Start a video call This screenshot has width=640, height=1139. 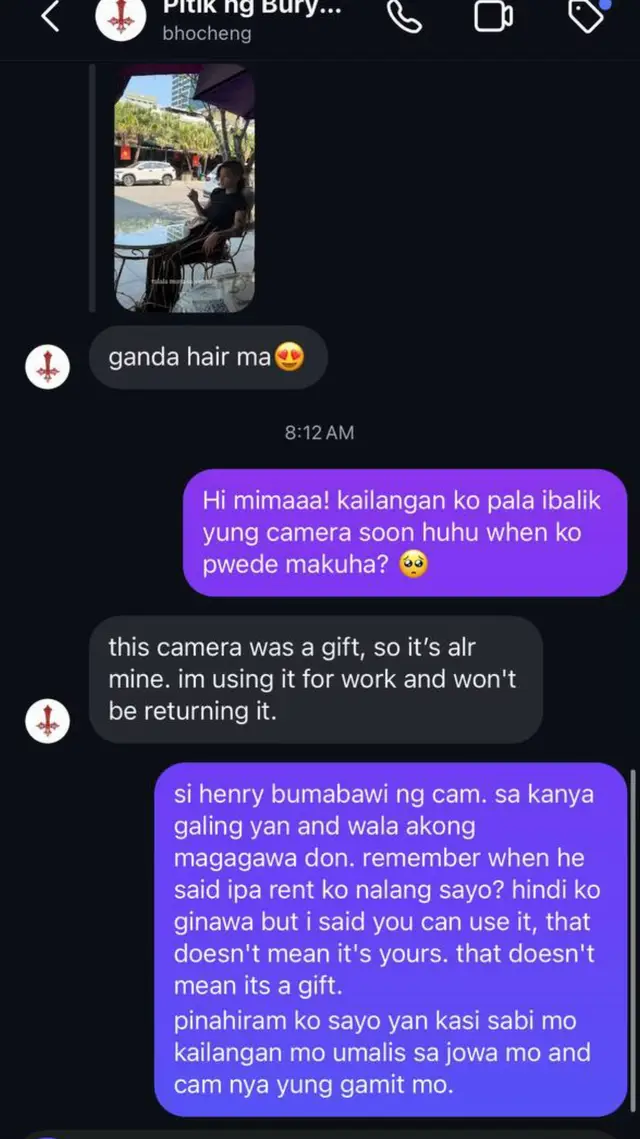(494, 17)
